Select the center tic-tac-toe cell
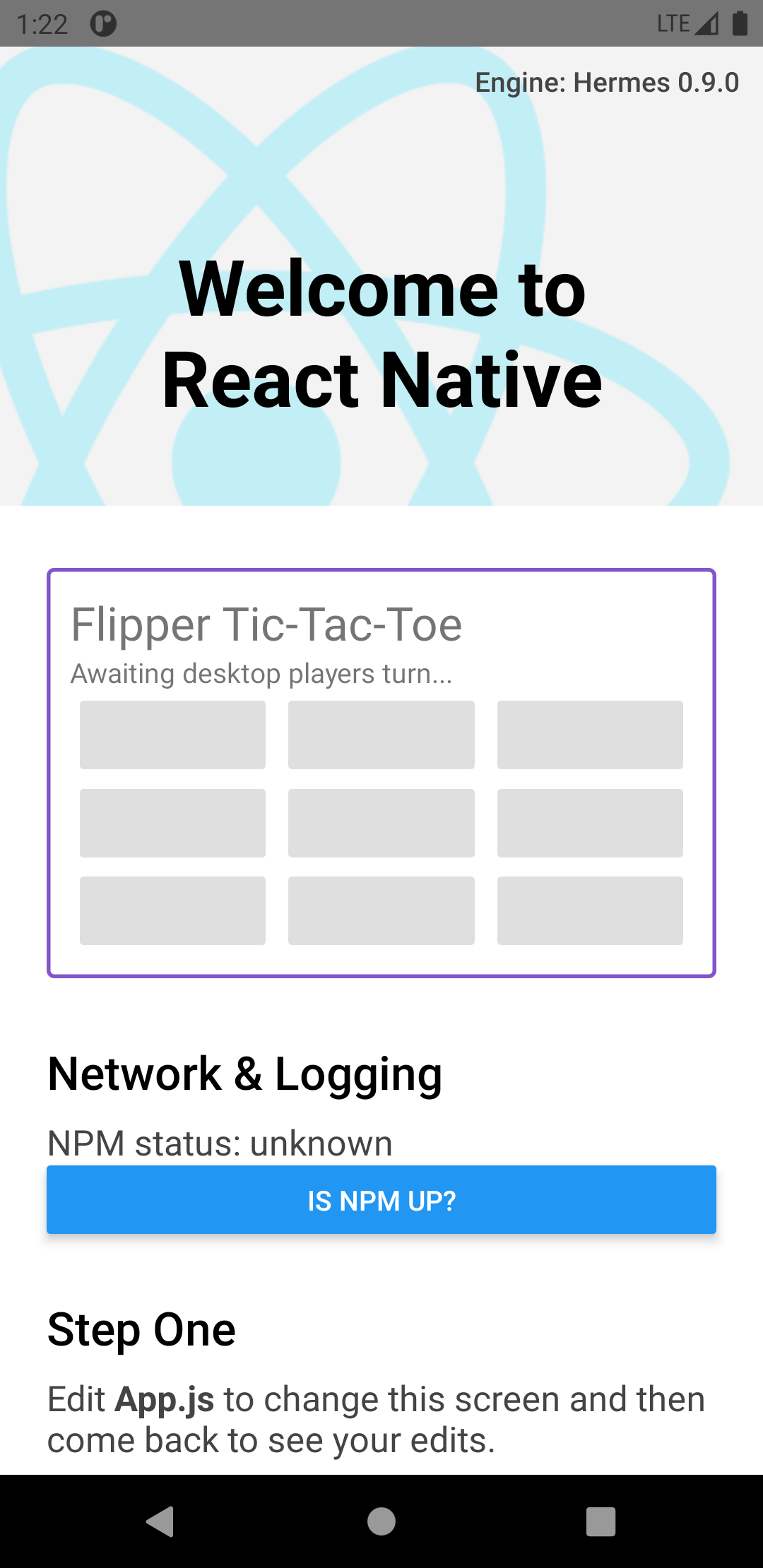 pos(381,823)
